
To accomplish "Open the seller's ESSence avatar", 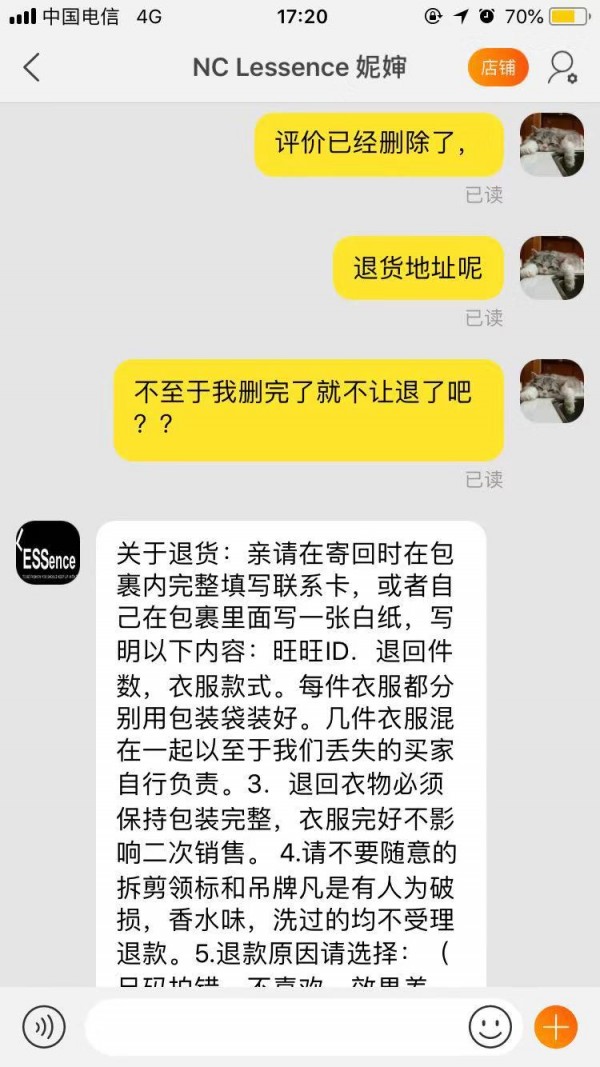I will pyautogui.click(x=48, y=553).
